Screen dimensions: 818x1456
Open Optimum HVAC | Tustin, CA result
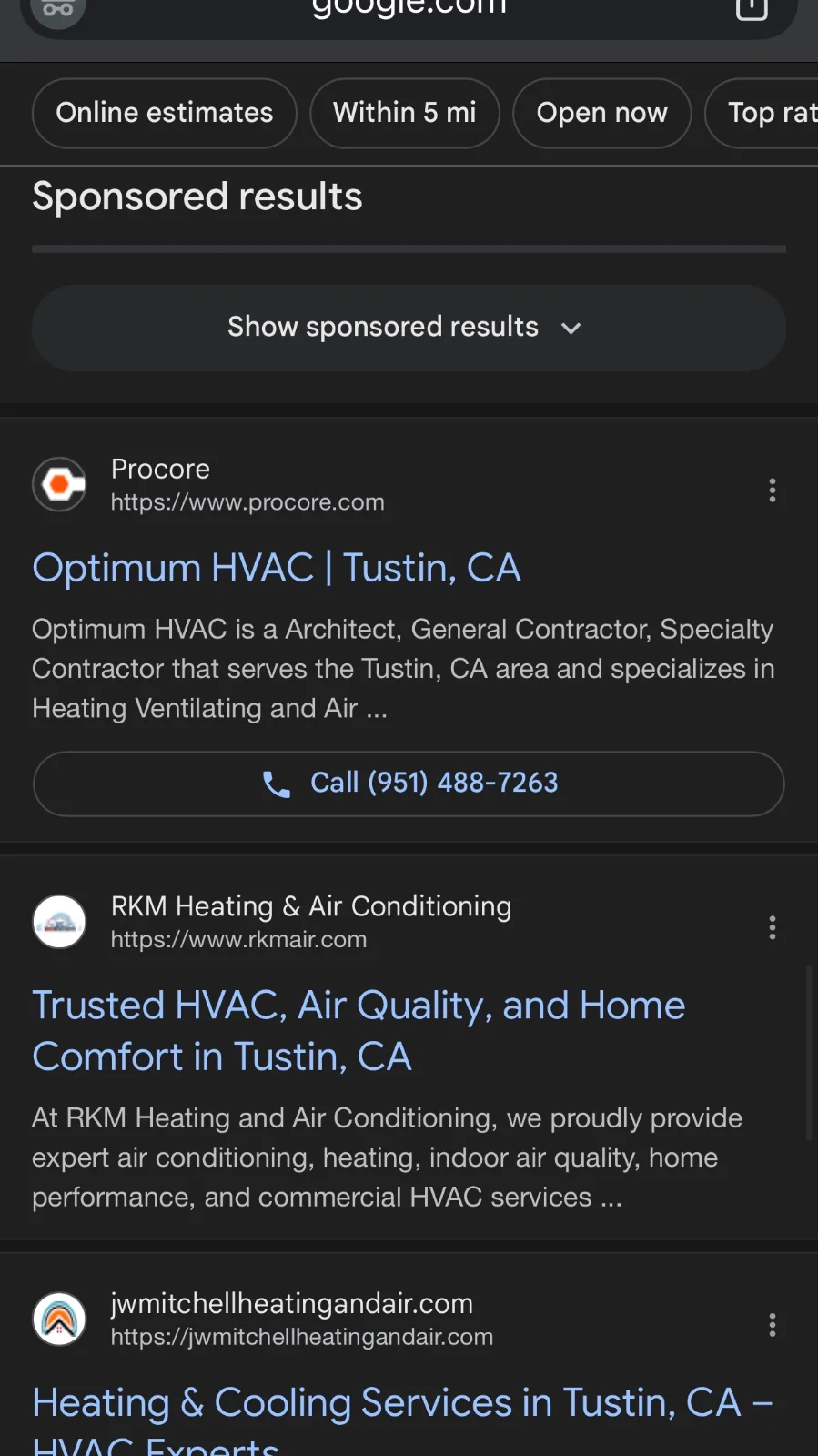click(277, 568)
